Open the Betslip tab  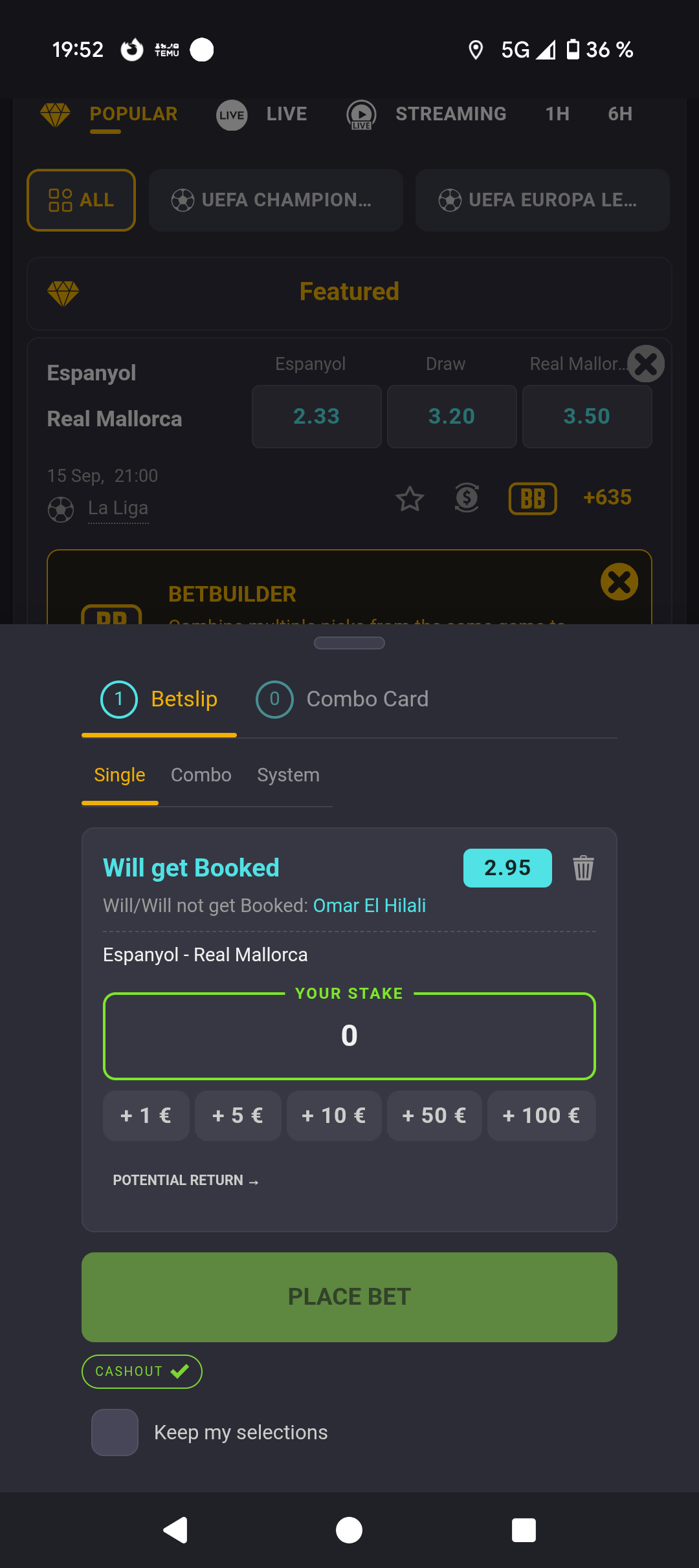click(x=159, y=699)
